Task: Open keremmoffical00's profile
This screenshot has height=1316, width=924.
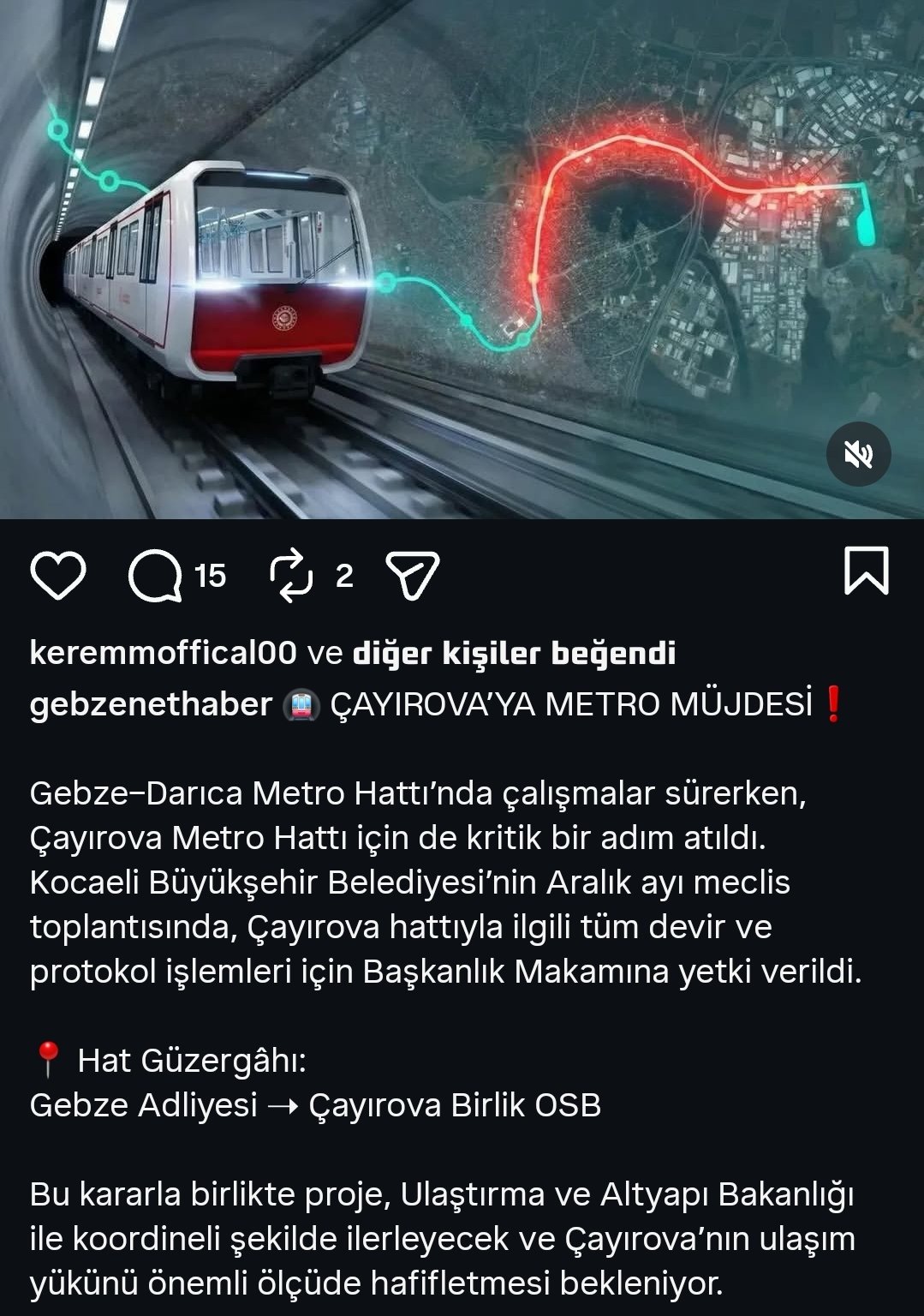Action: (163, 654)
